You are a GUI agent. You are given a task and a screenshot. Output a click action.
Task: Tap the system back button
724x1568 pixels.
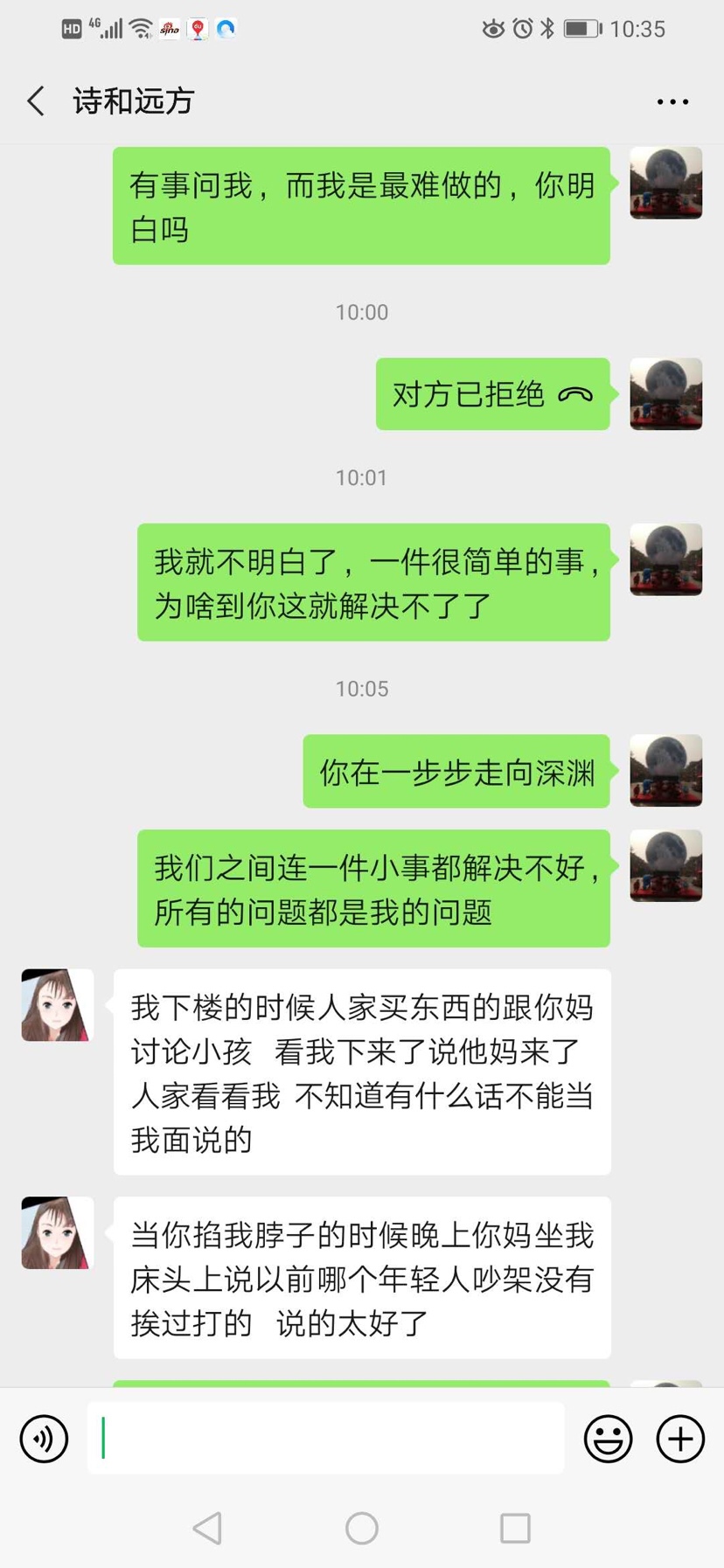click(x=208, y=1528)
